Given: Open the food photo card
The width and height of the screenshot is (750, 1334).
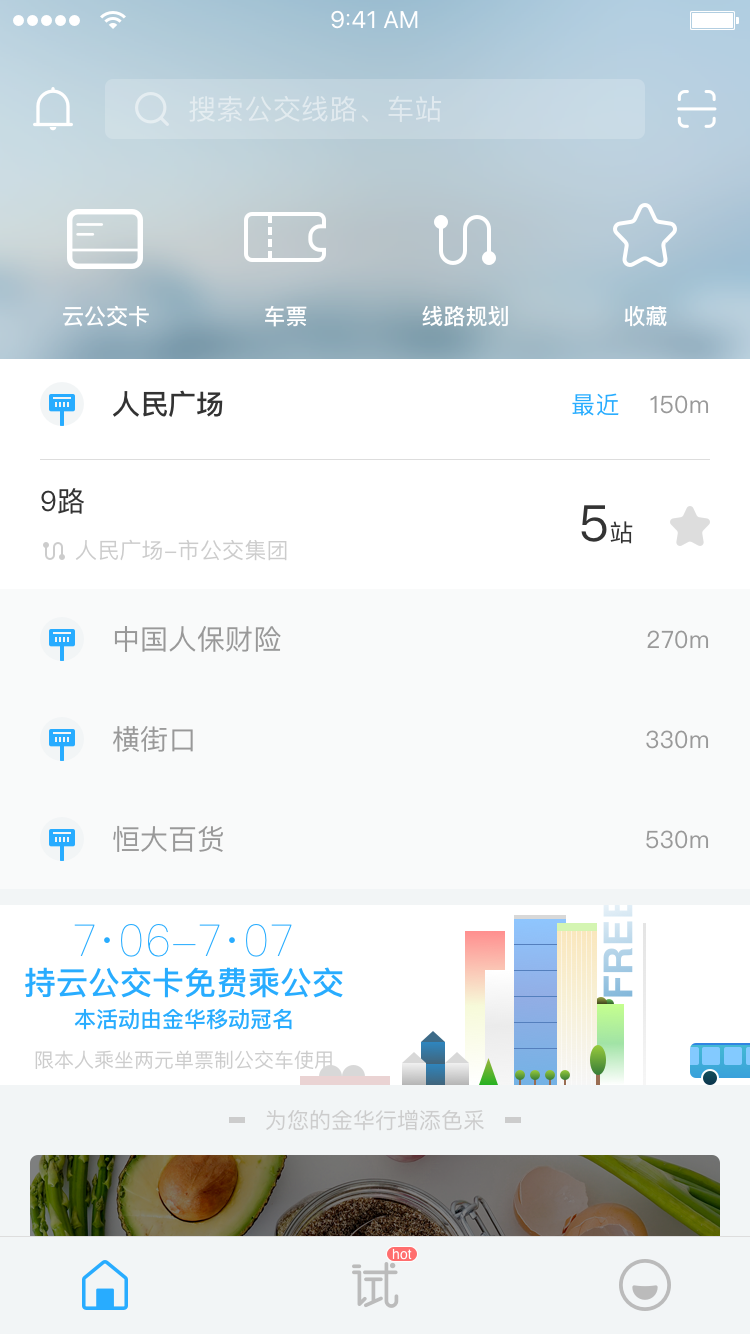Looking at the screenshot, I should pyautogui.click(x=375, y=1195).
